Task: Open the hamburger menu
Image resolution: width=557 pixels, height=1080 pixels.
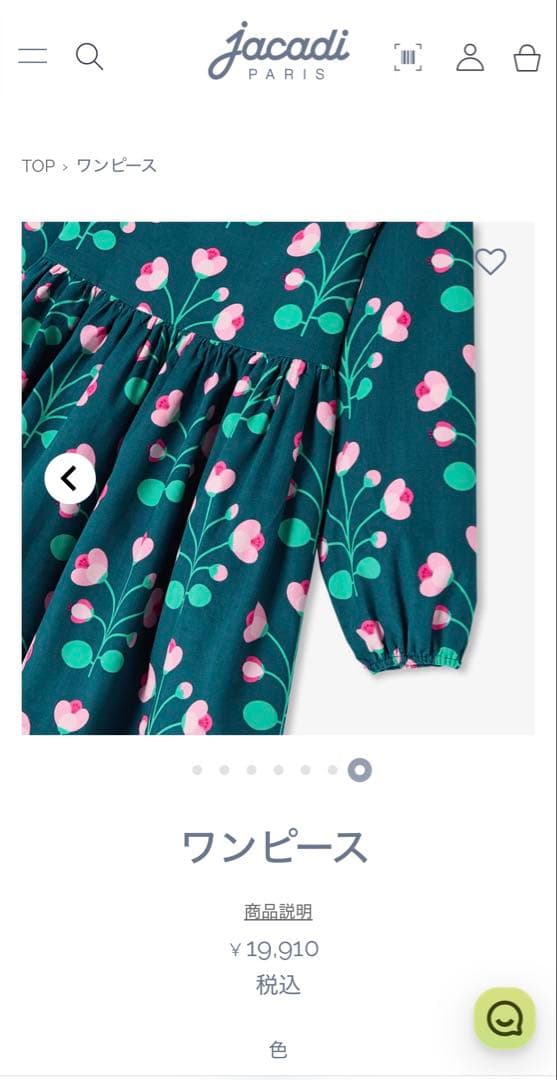Action: point(32,56)
